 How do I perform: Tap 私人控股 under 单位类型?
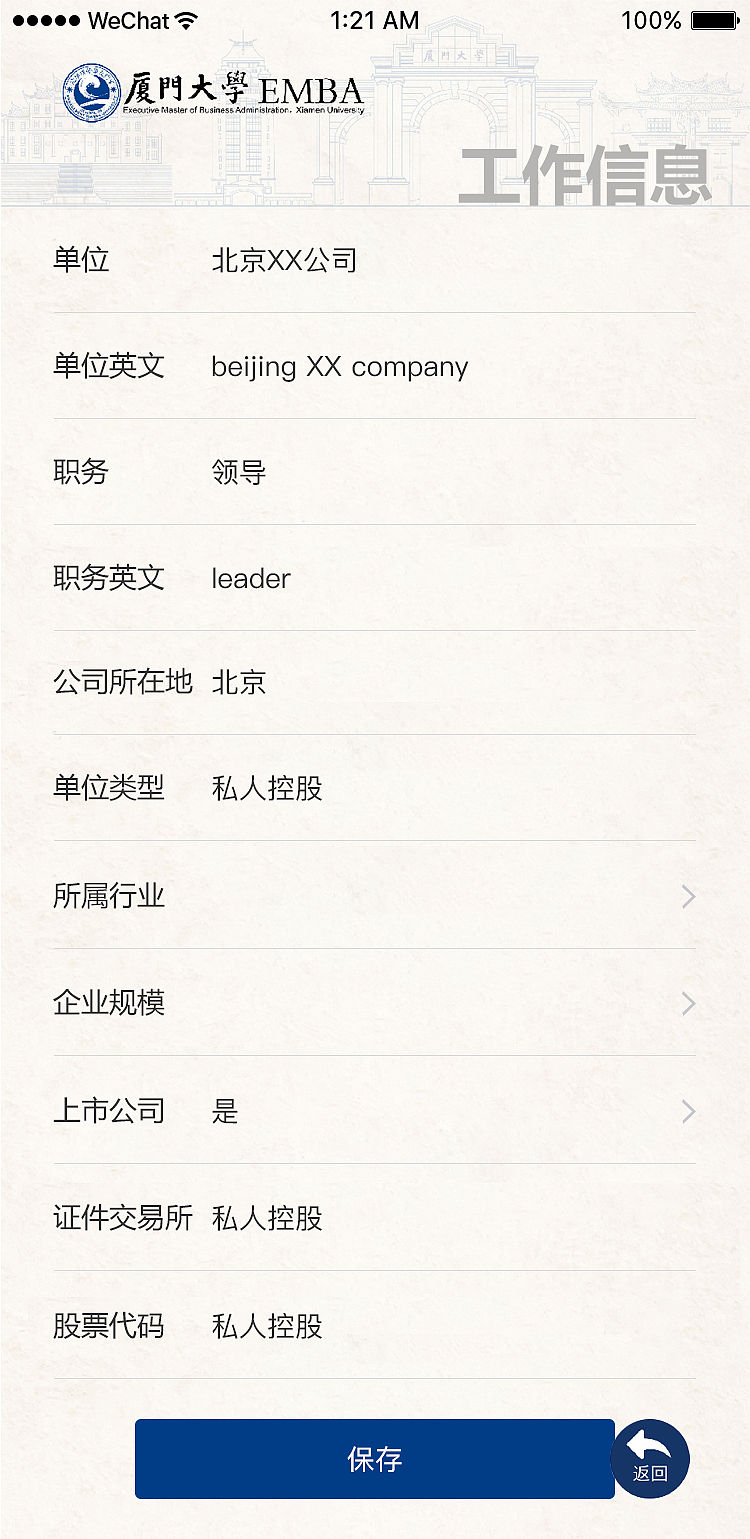[266, 789]
